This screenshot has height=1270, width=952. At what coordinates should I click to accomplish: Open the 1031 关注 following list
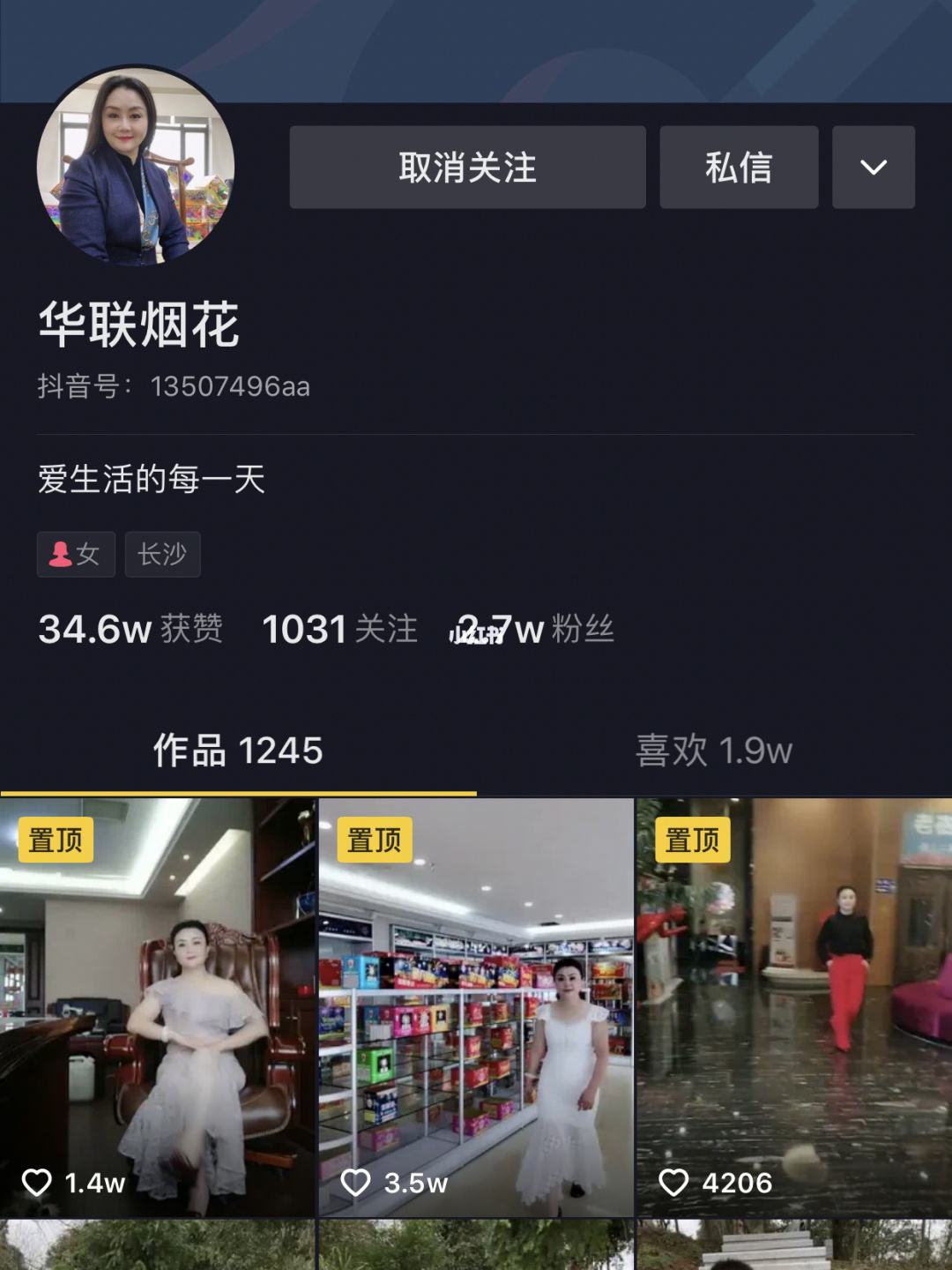pyautogui.click(x=338, y=628)
